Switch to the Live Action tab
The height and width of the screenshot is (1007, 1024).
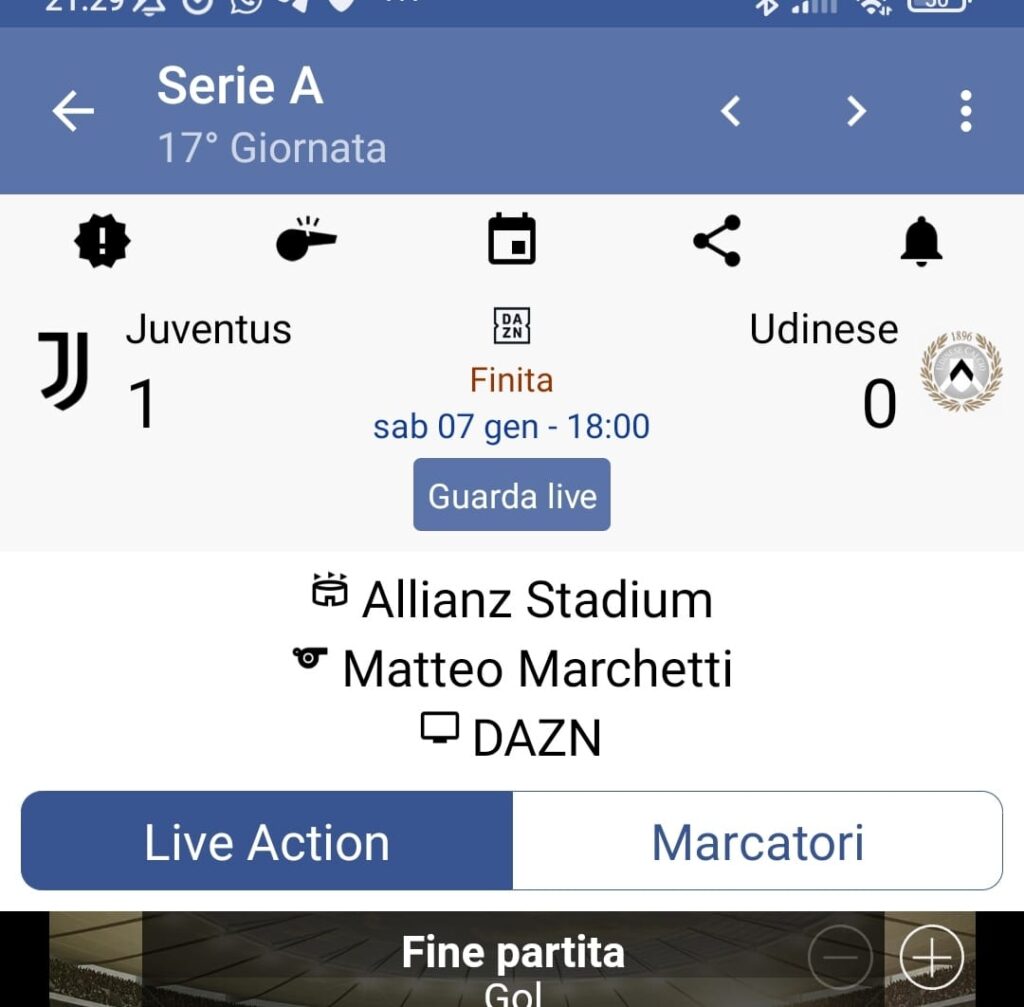pos(267,841)
